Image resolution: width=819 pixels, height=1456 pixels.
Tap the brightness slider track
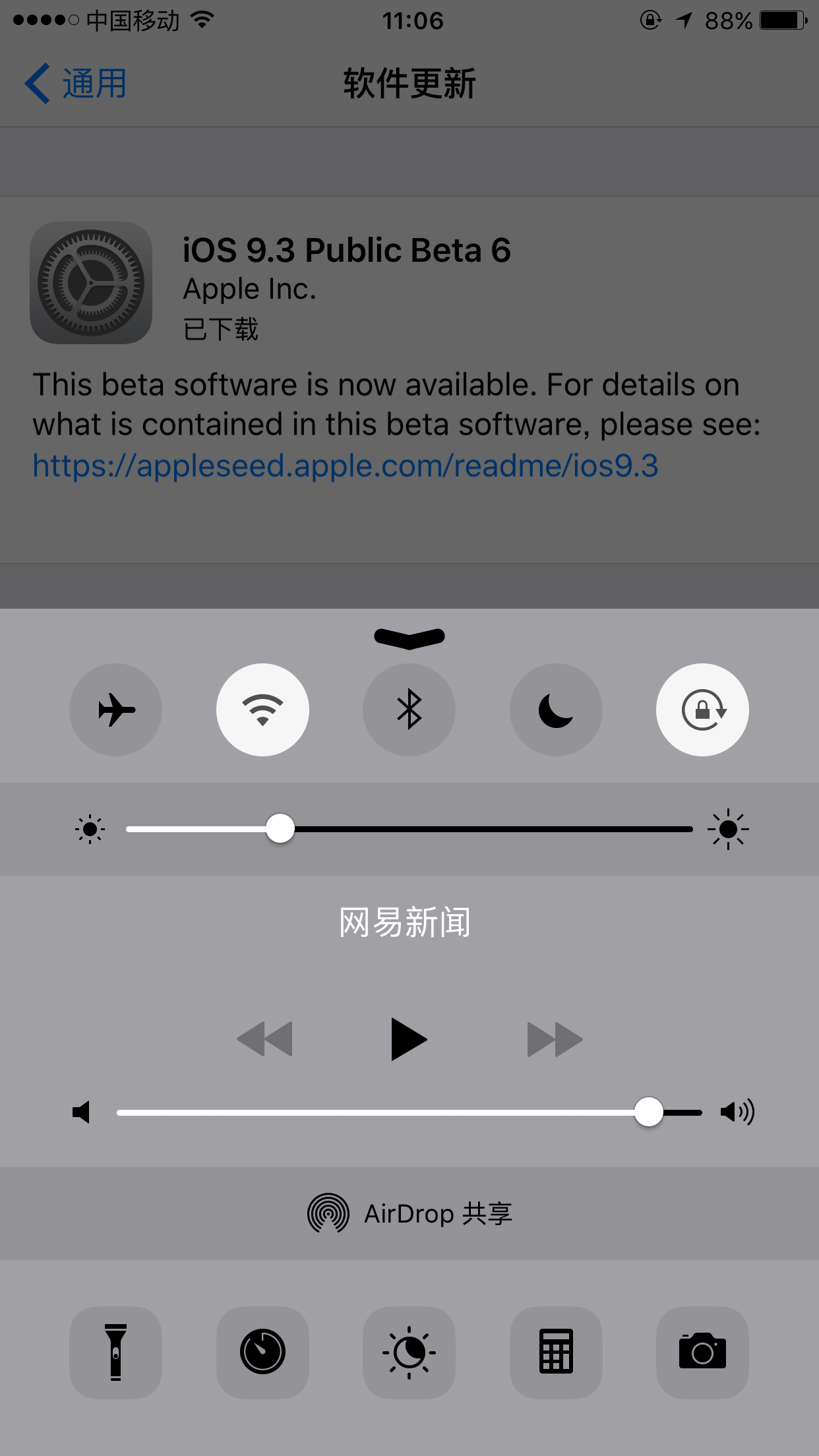[x=409, y=829]
